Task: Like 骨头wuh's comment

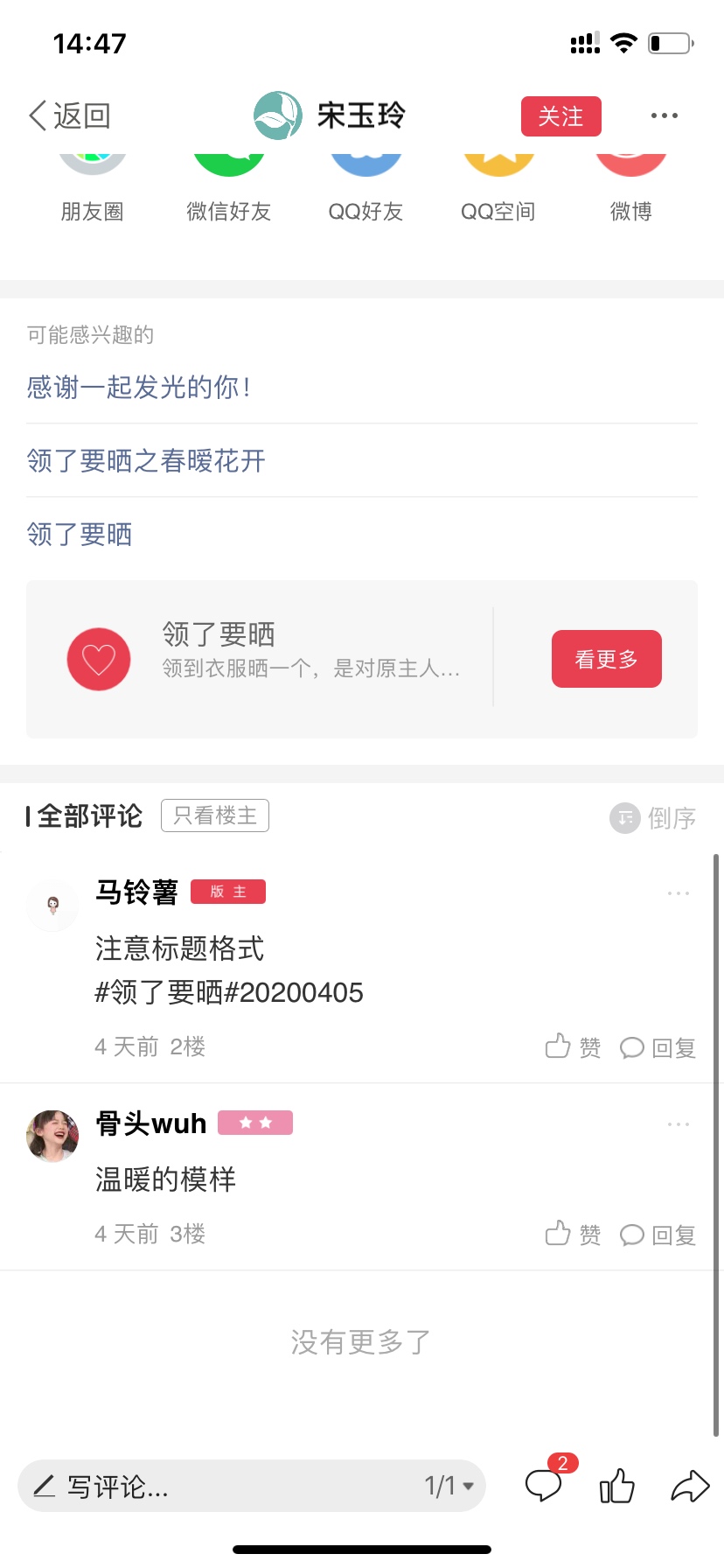Action: (x=573, y=1234)
